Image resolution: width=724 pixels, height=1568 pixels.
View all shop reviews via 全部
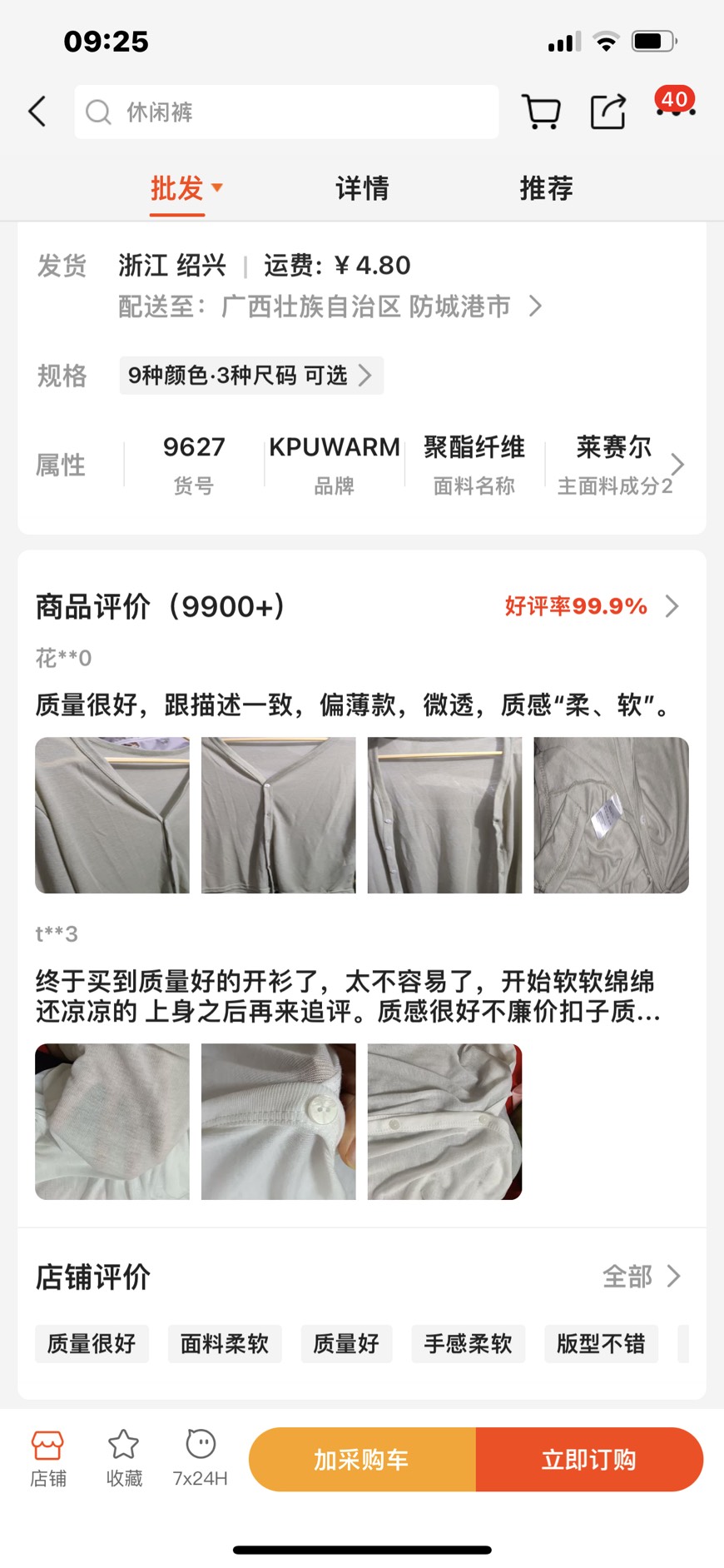coord(641,1276)
